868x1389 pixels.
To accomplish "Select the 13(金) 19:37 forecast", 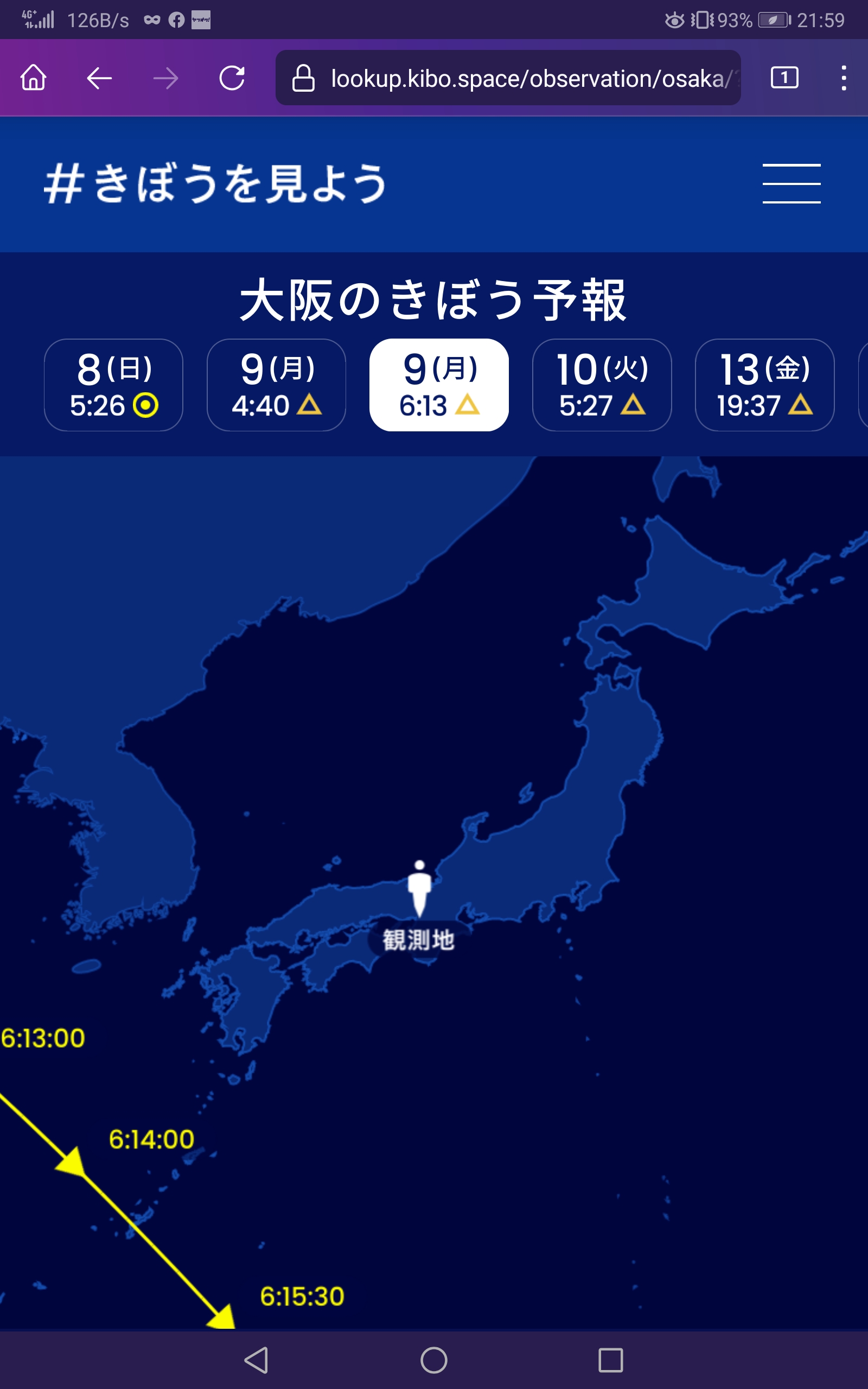I will [765, 385].
